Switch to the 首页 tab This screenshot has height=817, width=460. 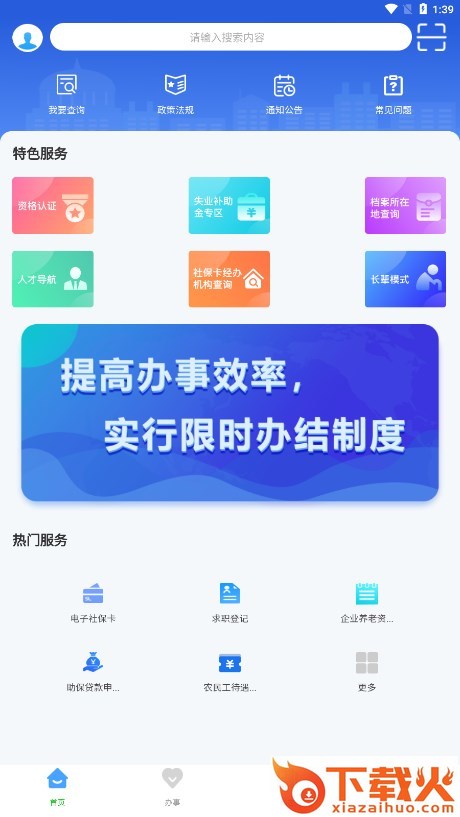tap(57, 787)
